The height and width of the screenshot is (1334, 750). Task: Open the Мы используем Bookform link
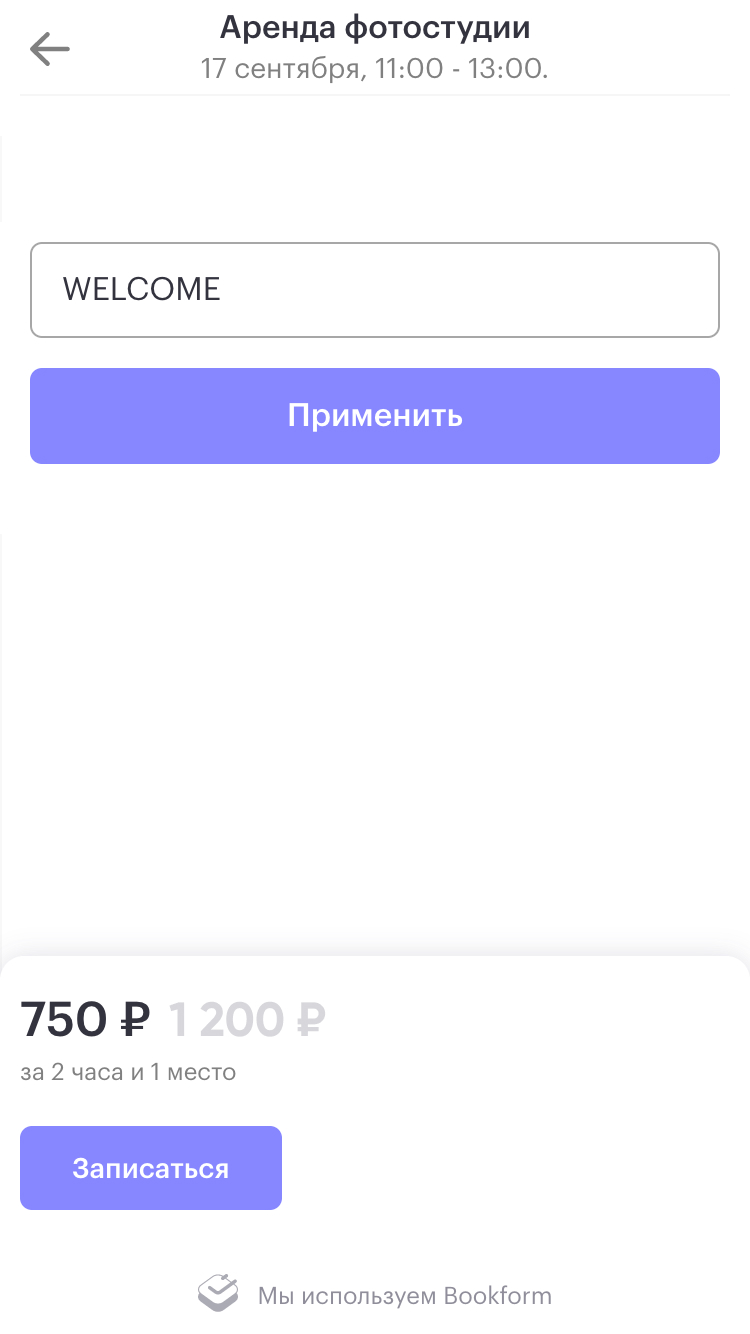click(x=375, y=1295)
